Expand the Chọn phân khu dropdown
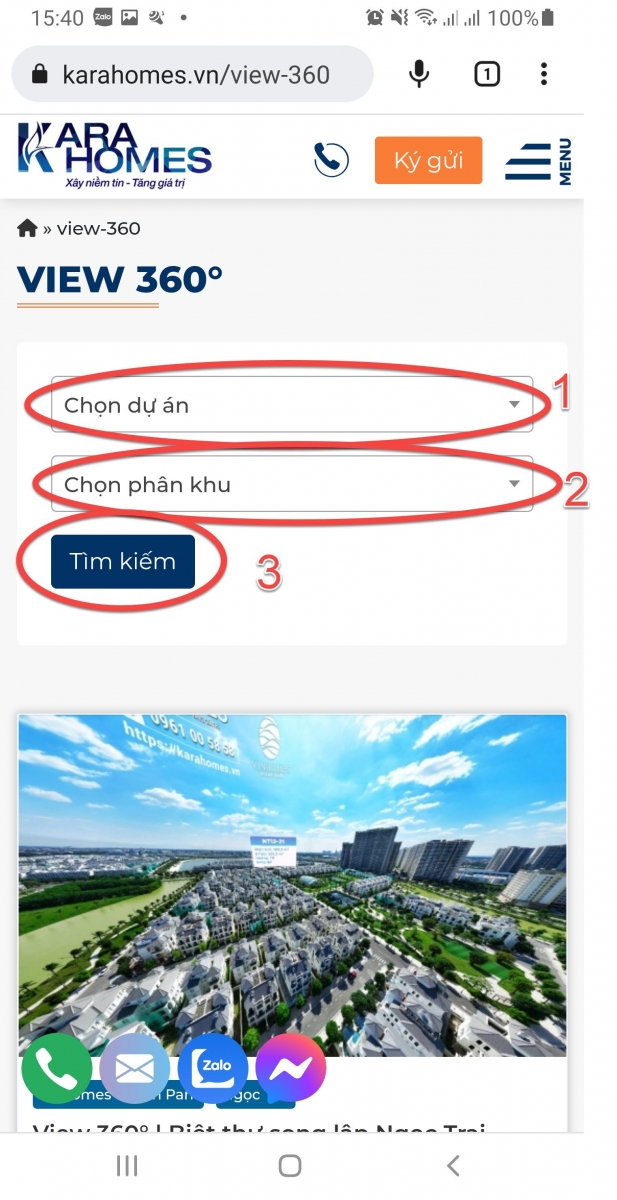Viewport: 617px width, 1200px height. (x=291, y=485)
